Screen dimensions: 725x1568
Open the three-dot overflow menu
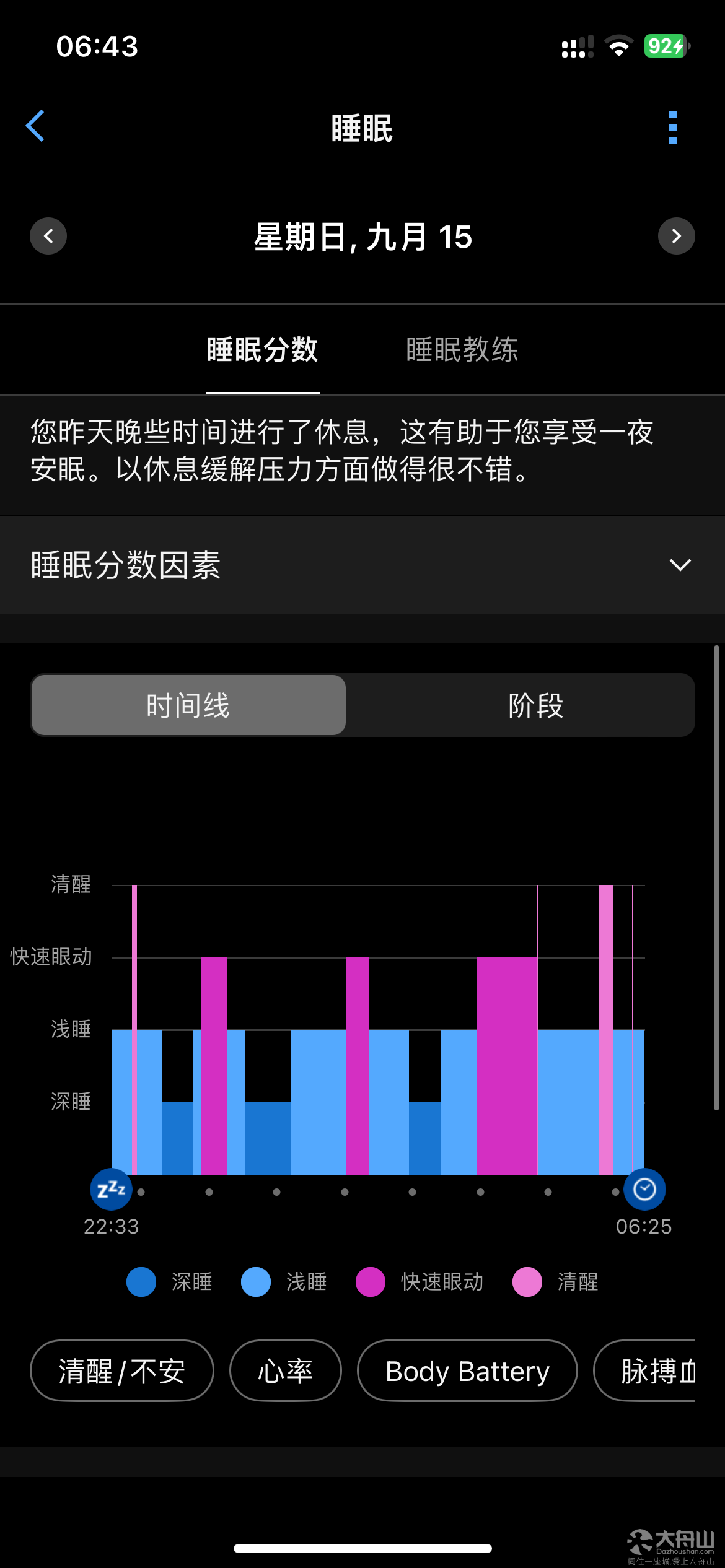click(x=673, y=128)
